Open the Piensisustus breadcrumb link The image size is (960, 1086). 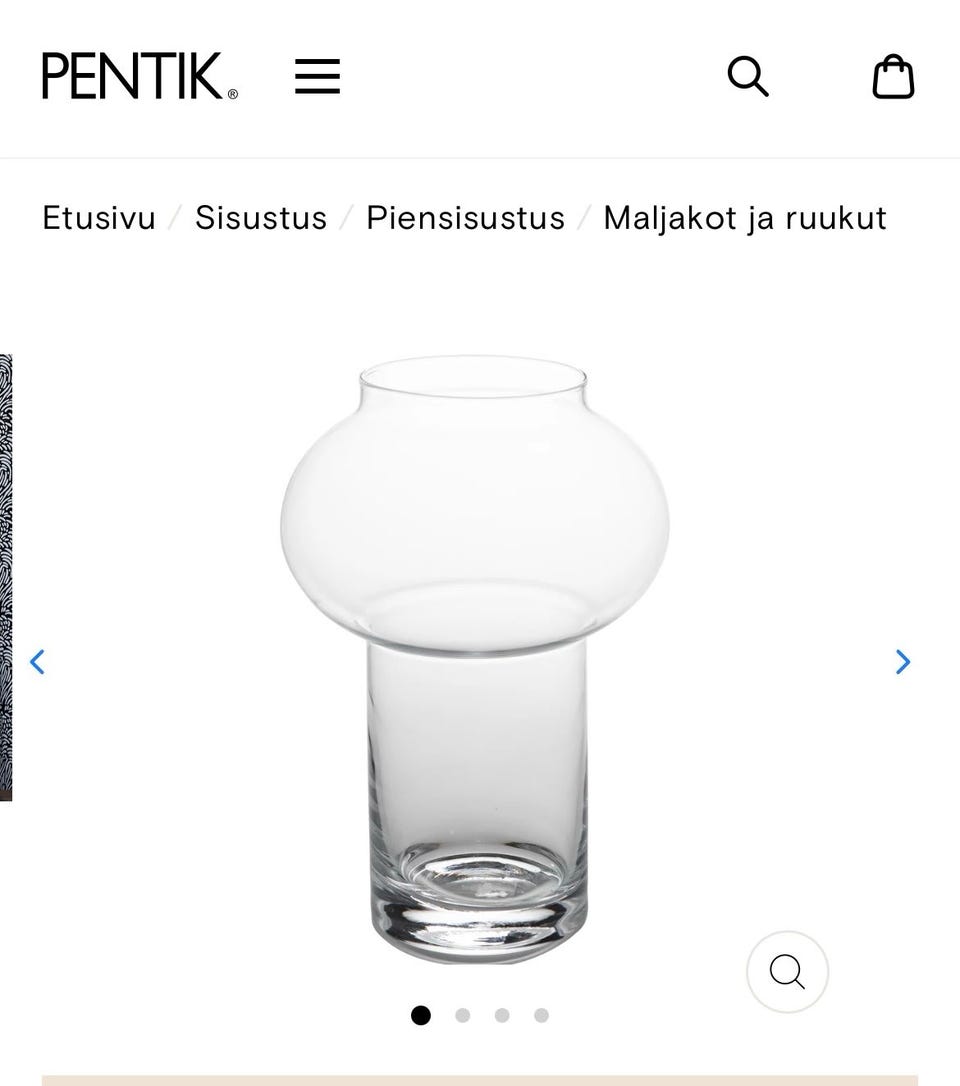tap(466, 218)
